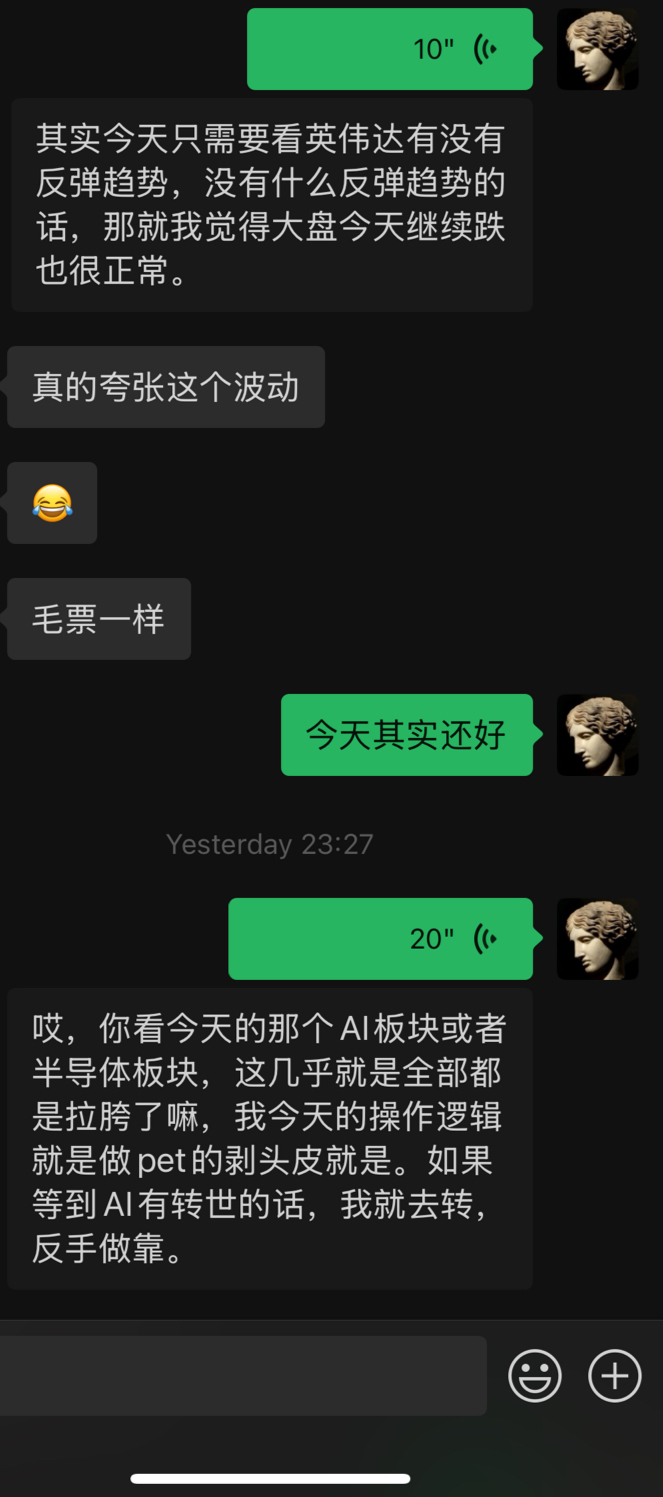Play the 20-second voice message
Screen dimensions: 663x1497
(381, 938)
